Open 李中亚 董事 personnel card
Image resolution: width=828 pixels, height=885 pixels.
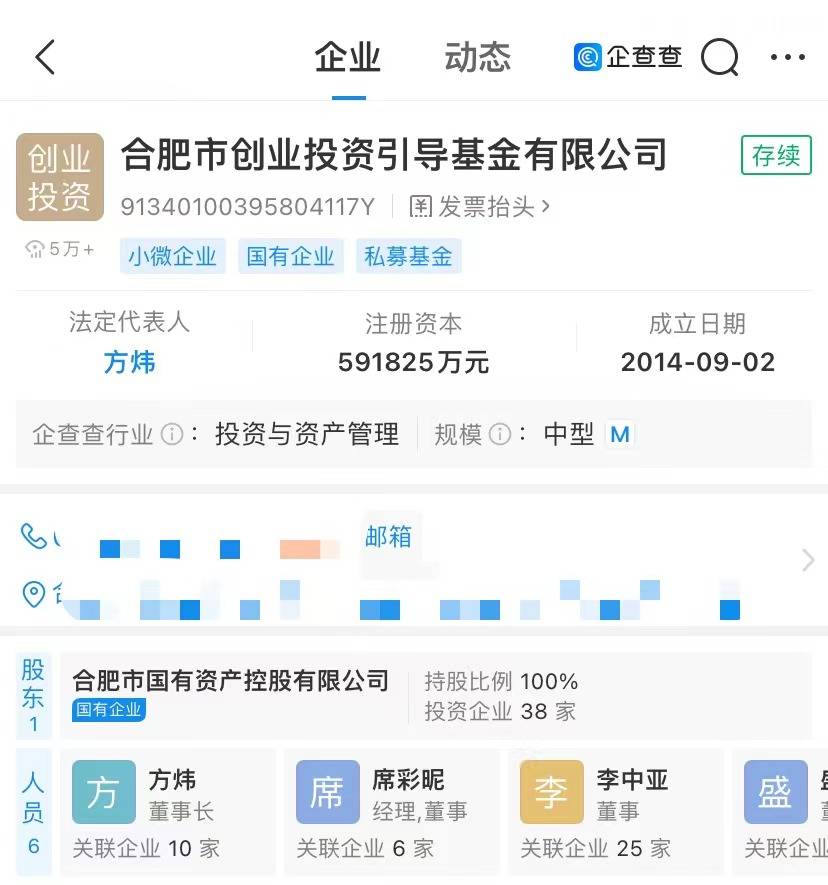pos(616,812)
